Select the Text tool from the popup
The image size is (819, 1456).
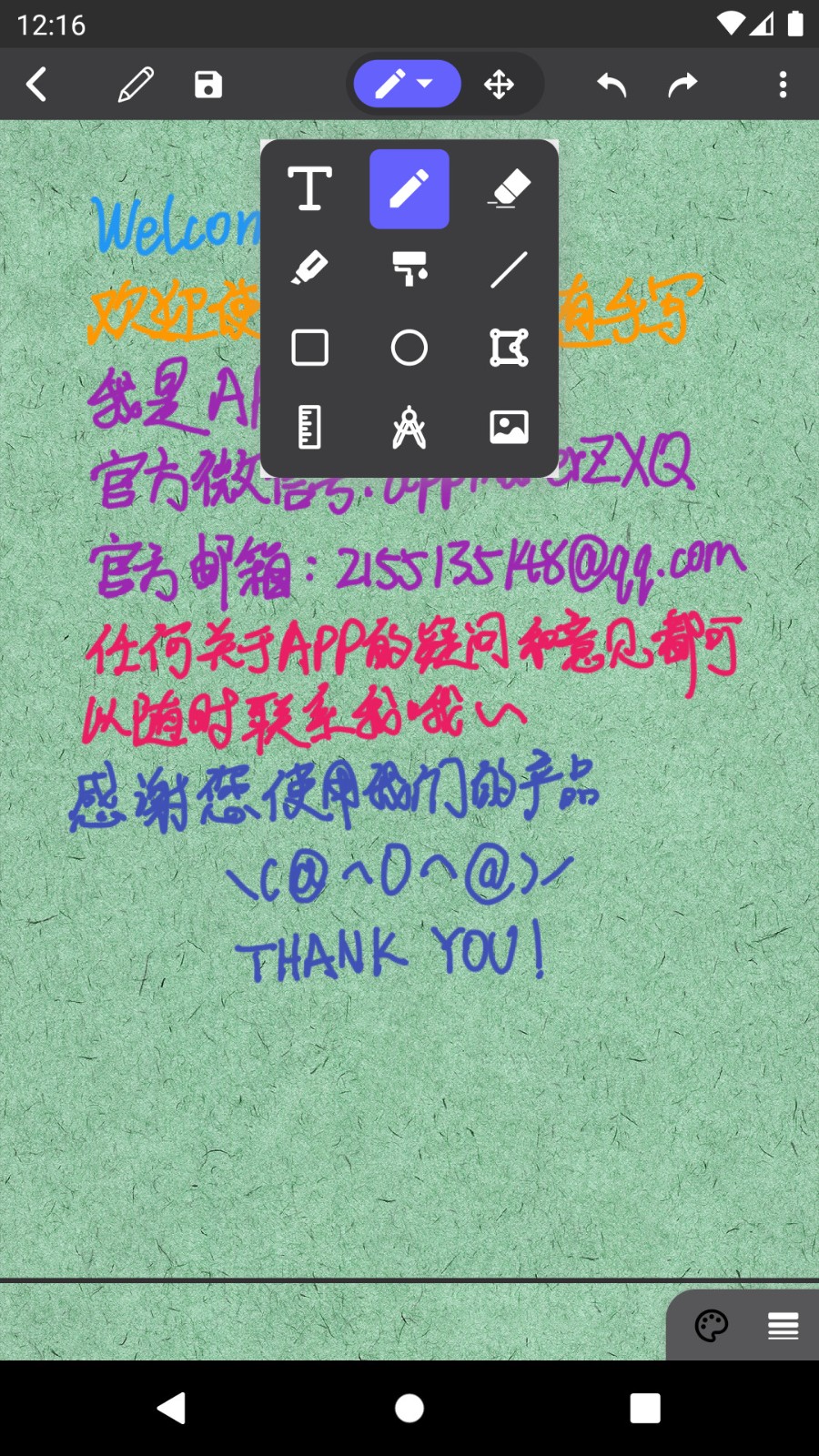click(x=309, y=189)
